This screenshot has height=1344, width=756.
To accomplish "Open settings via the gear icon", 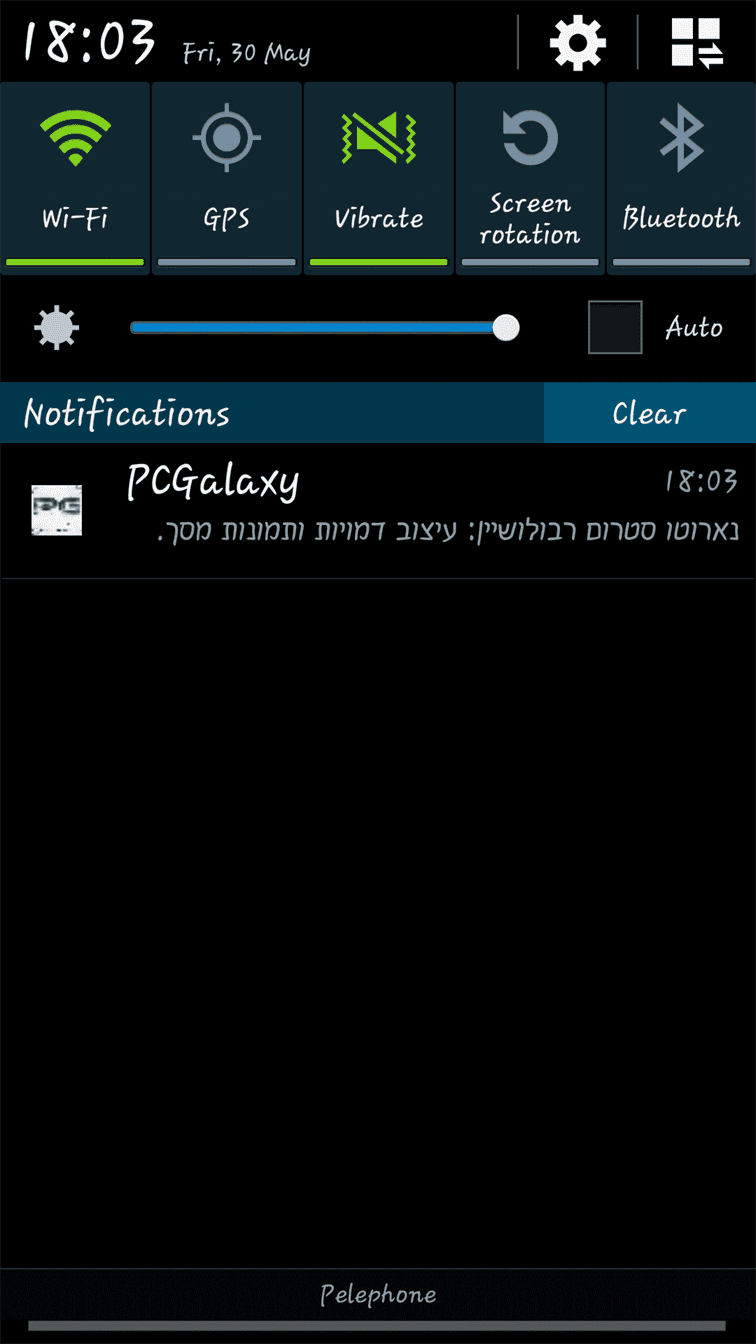I will pos(578,43).
